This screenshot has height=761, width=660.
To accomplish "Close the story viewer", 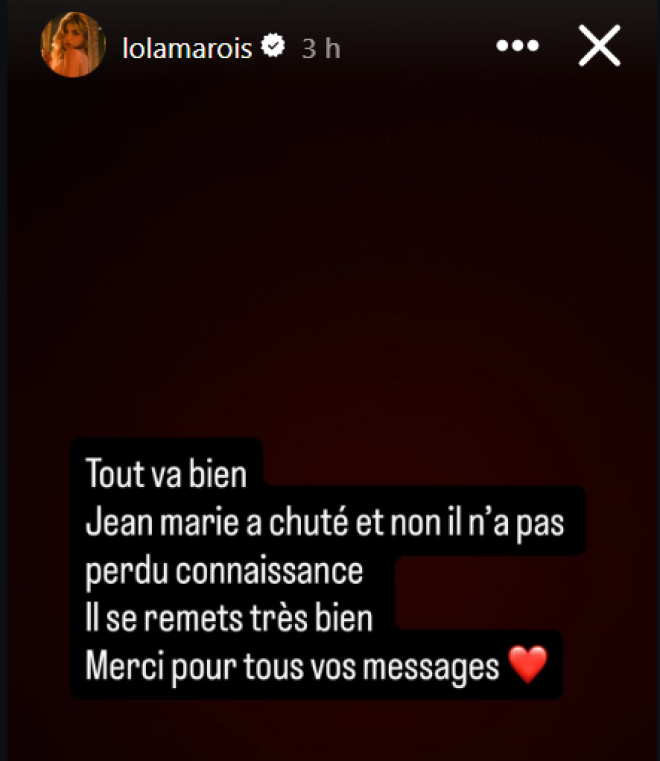I will pos(599,46).
